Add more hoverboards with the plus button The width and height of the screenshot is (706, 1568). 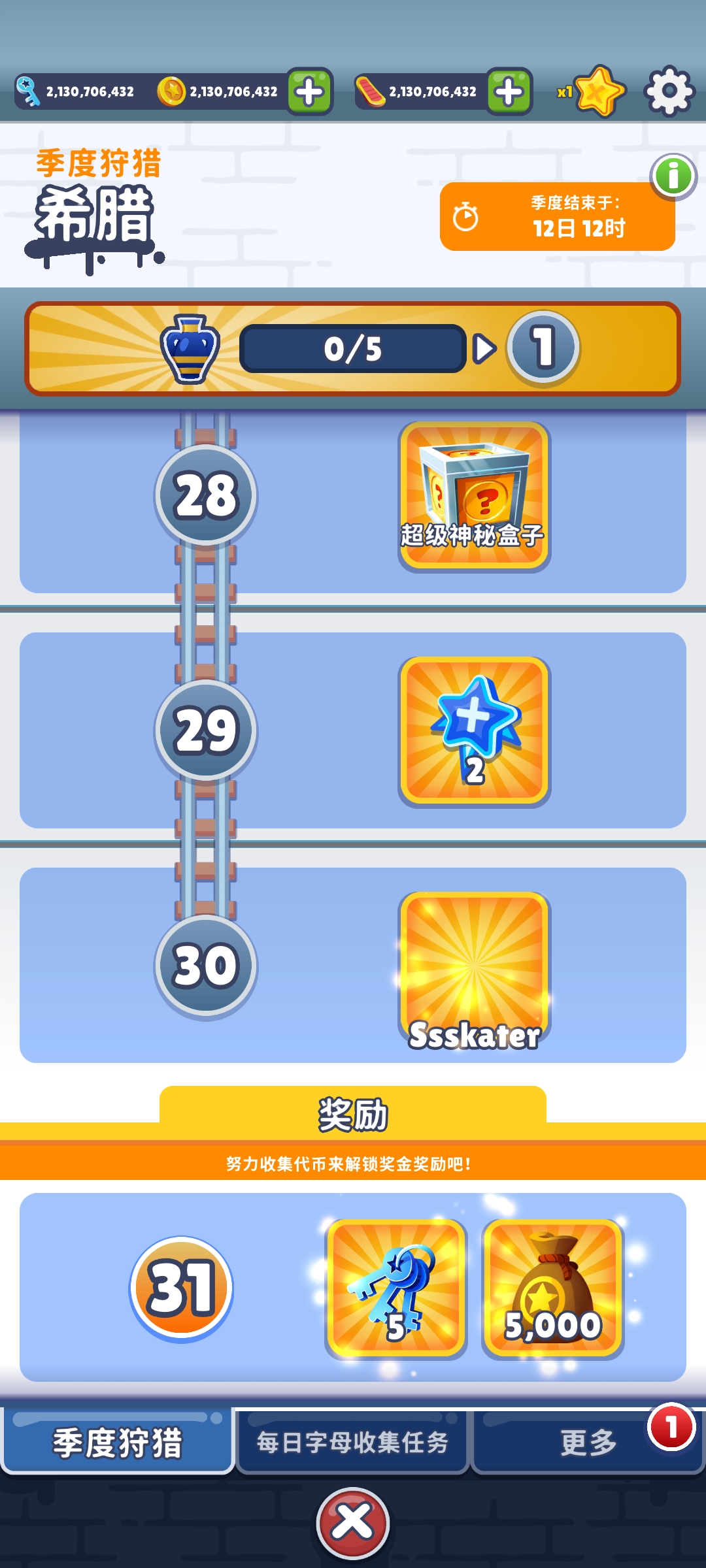(x=509, y=91)
